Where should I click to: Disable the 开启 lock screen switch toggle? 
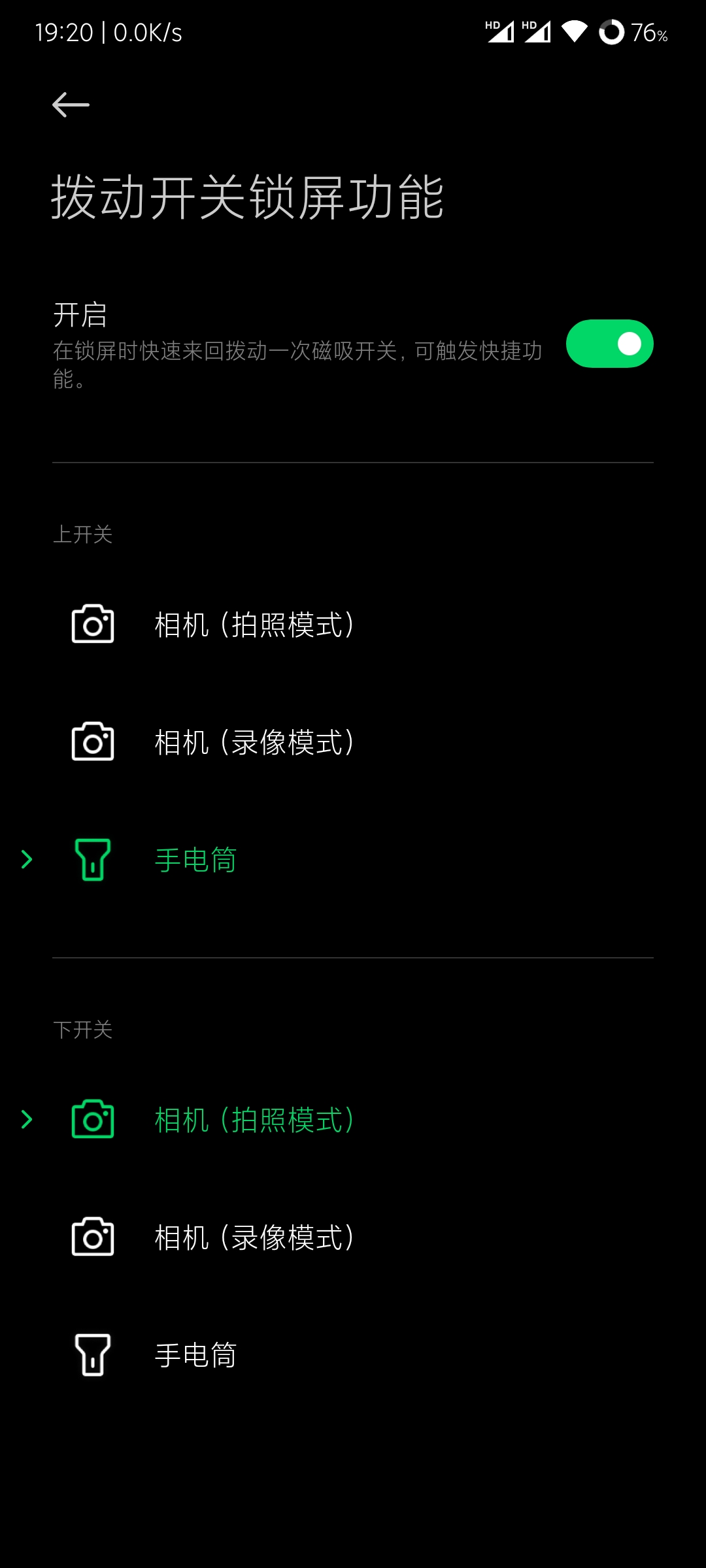(609, 344)
